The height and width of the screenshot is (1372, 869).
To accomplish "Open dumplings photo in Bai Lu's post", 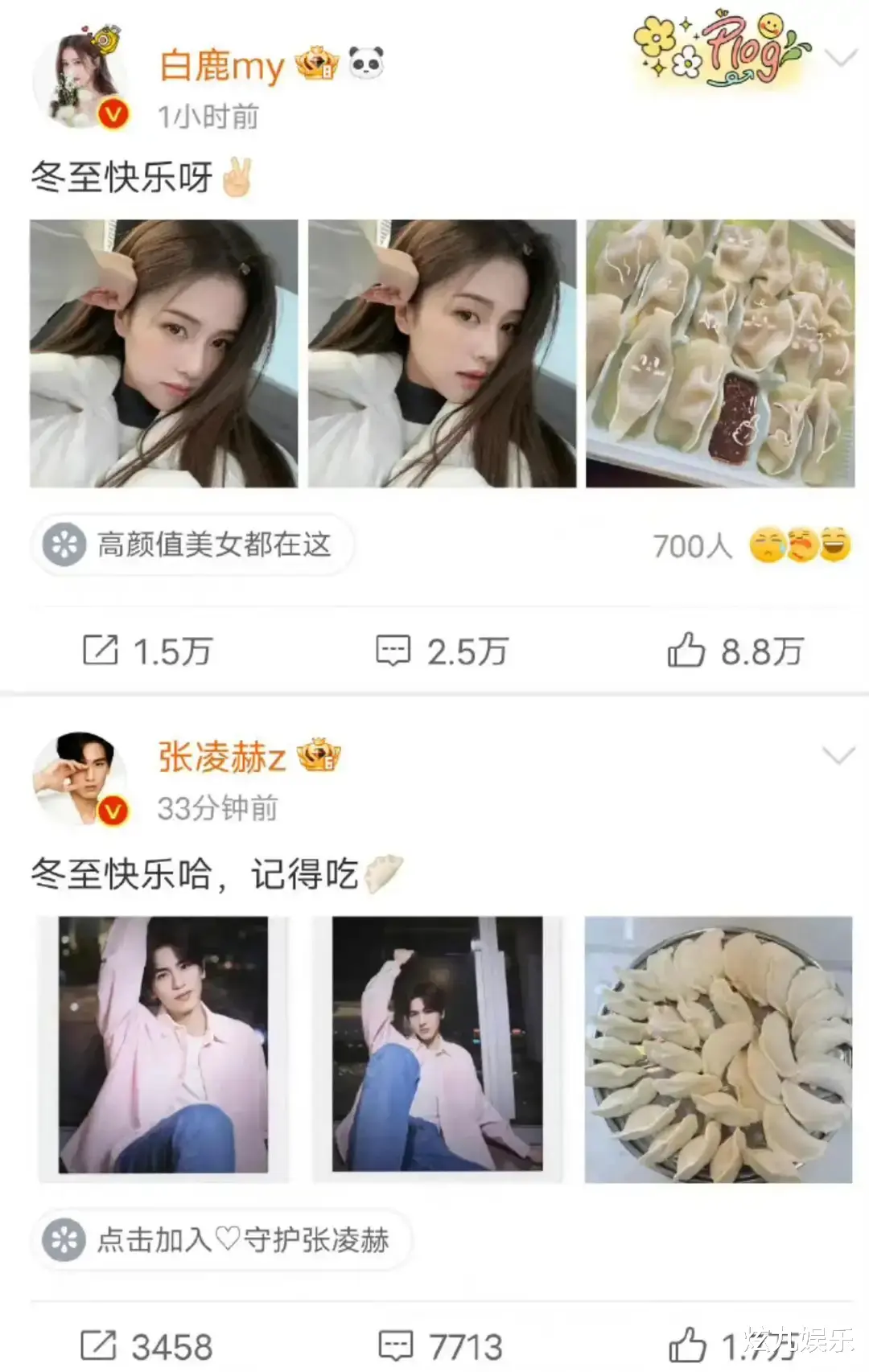I will point(721,354).
